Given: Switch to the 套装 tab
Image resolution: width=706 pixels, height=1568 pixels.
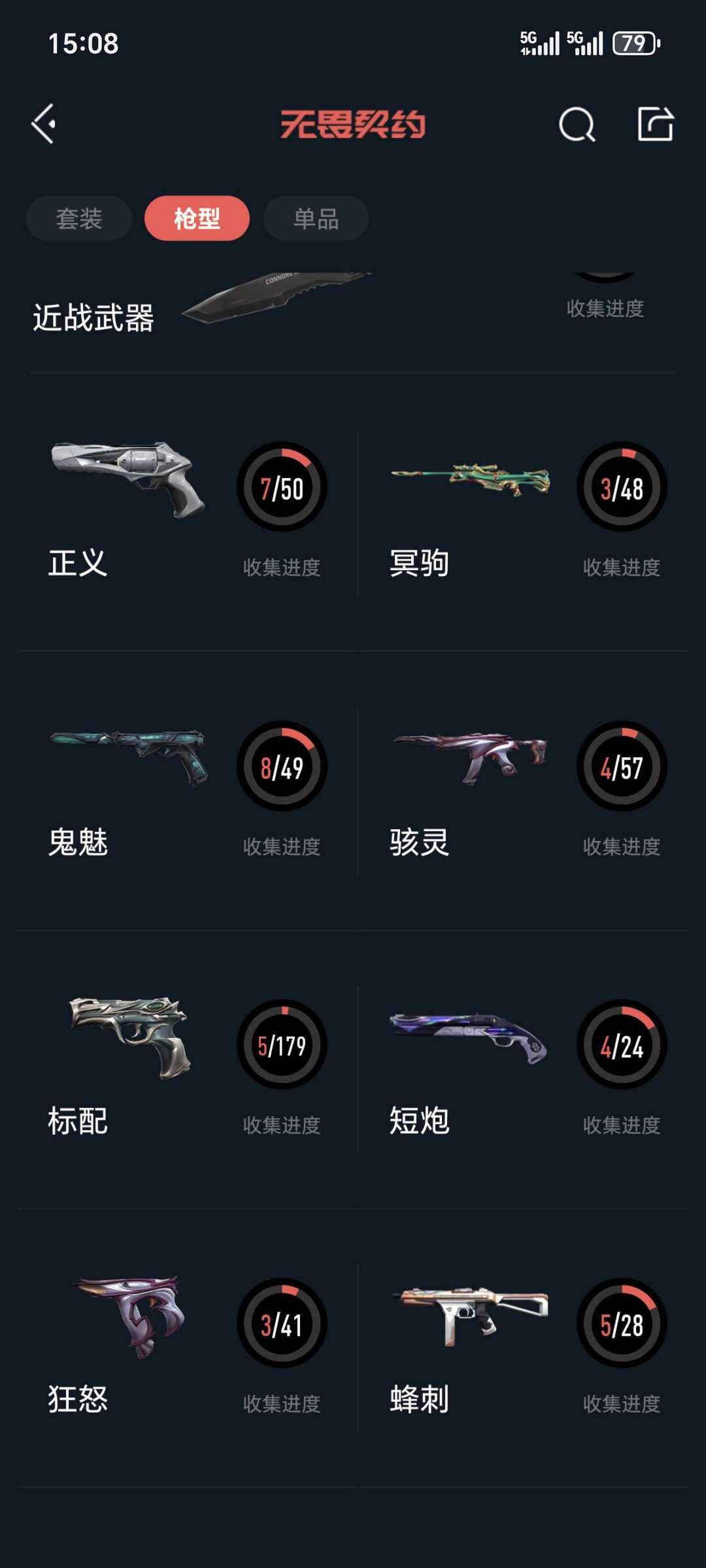Looking at the screenshot, I should [78, 218].
